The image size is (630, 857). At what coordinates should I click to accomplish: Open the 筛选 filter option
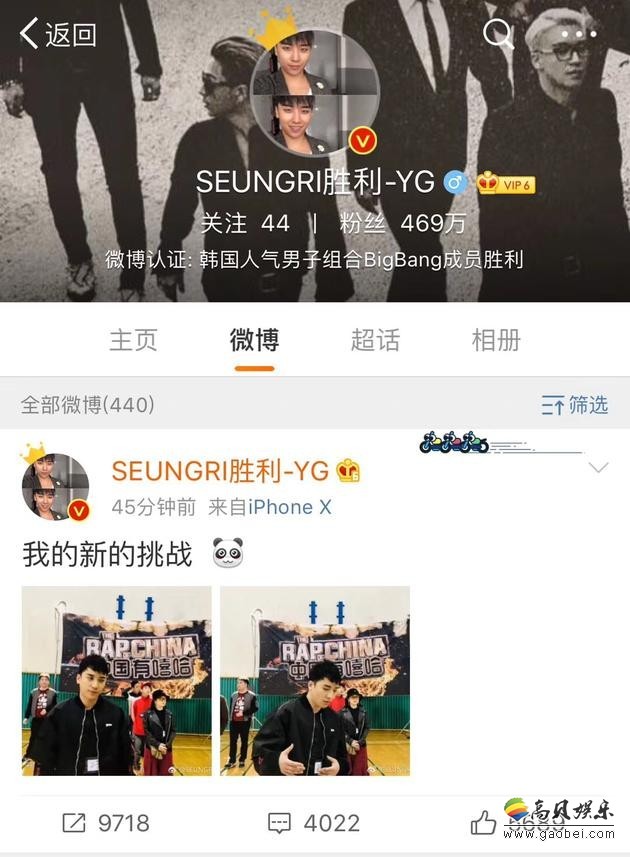[575, 405]
